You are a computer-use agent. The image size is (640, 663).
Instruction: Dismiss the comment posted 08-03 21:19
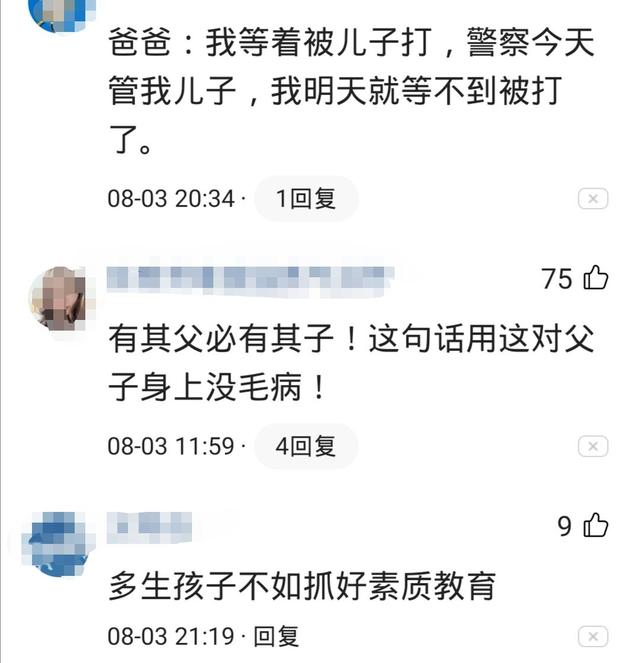pyautogui.click(x=593, y=636)
